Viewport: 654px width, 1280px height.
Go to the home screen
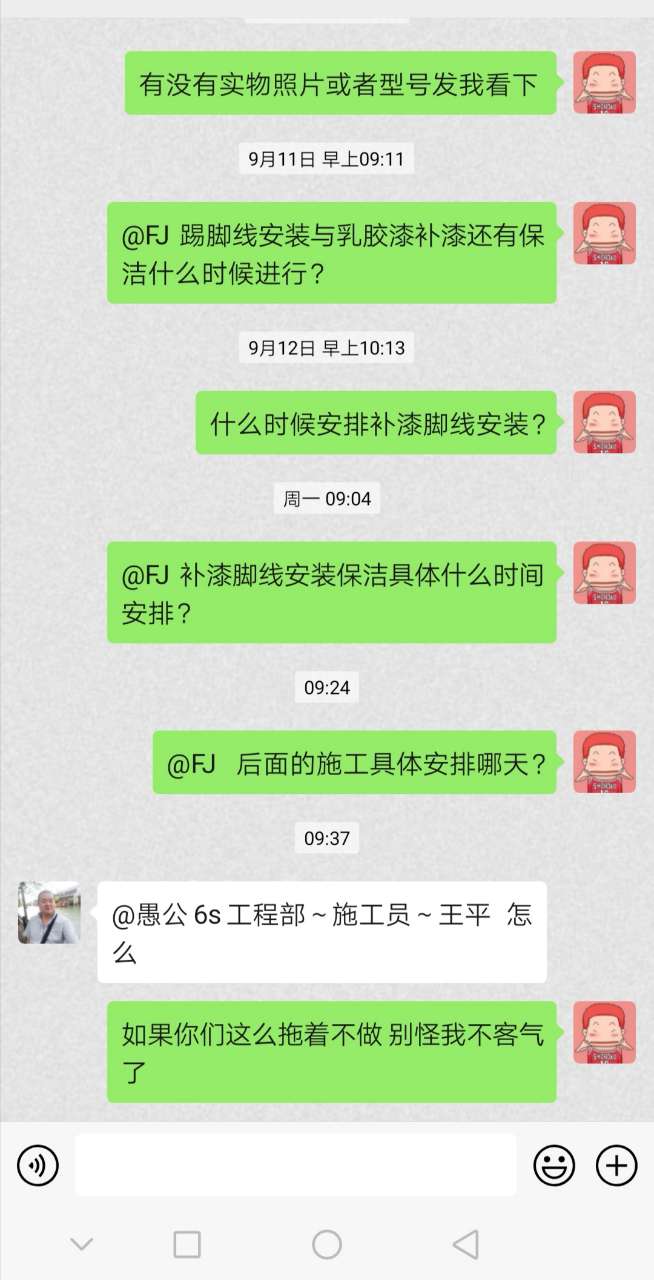point(327,1244)
